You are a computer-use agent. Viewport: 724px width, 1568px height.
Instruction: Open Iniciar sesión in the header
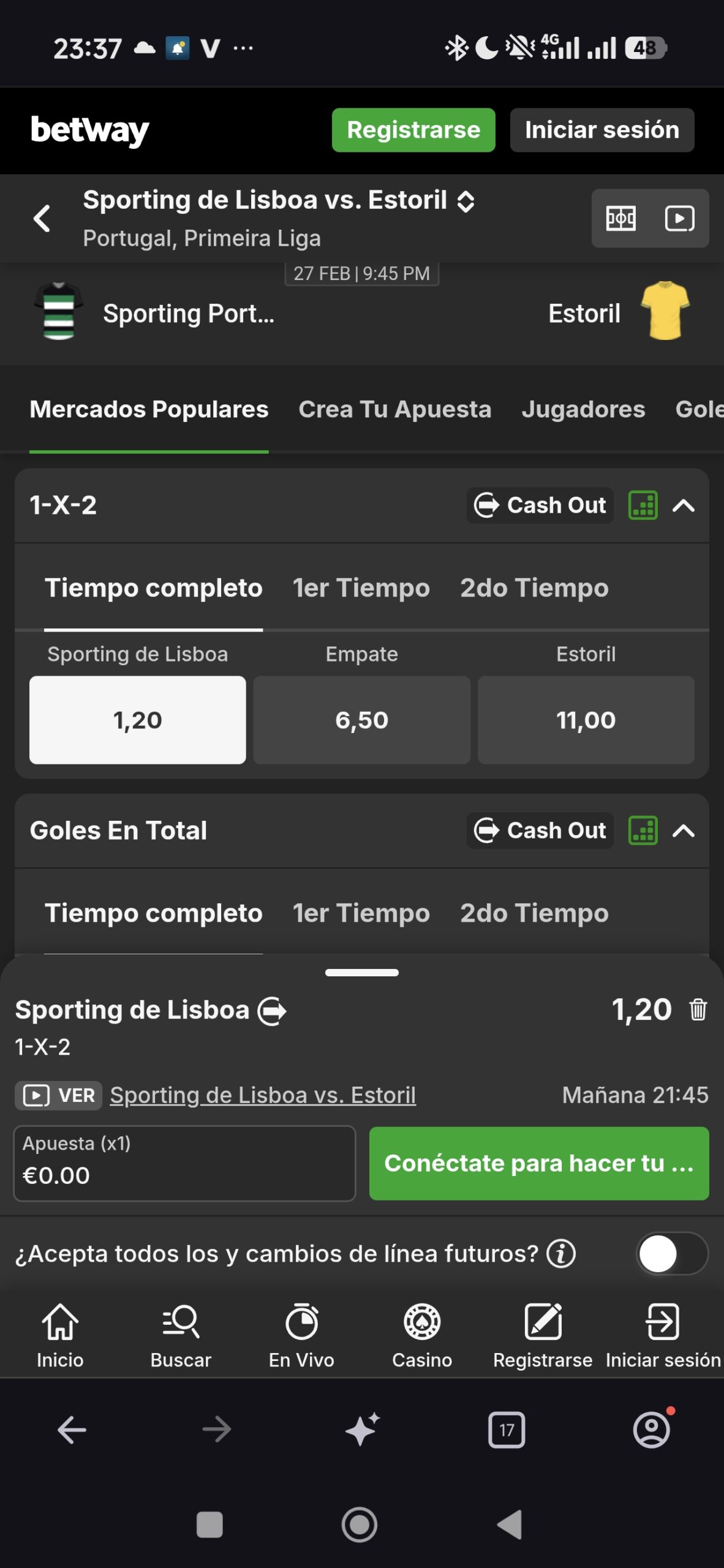click(x=601, y=130)
